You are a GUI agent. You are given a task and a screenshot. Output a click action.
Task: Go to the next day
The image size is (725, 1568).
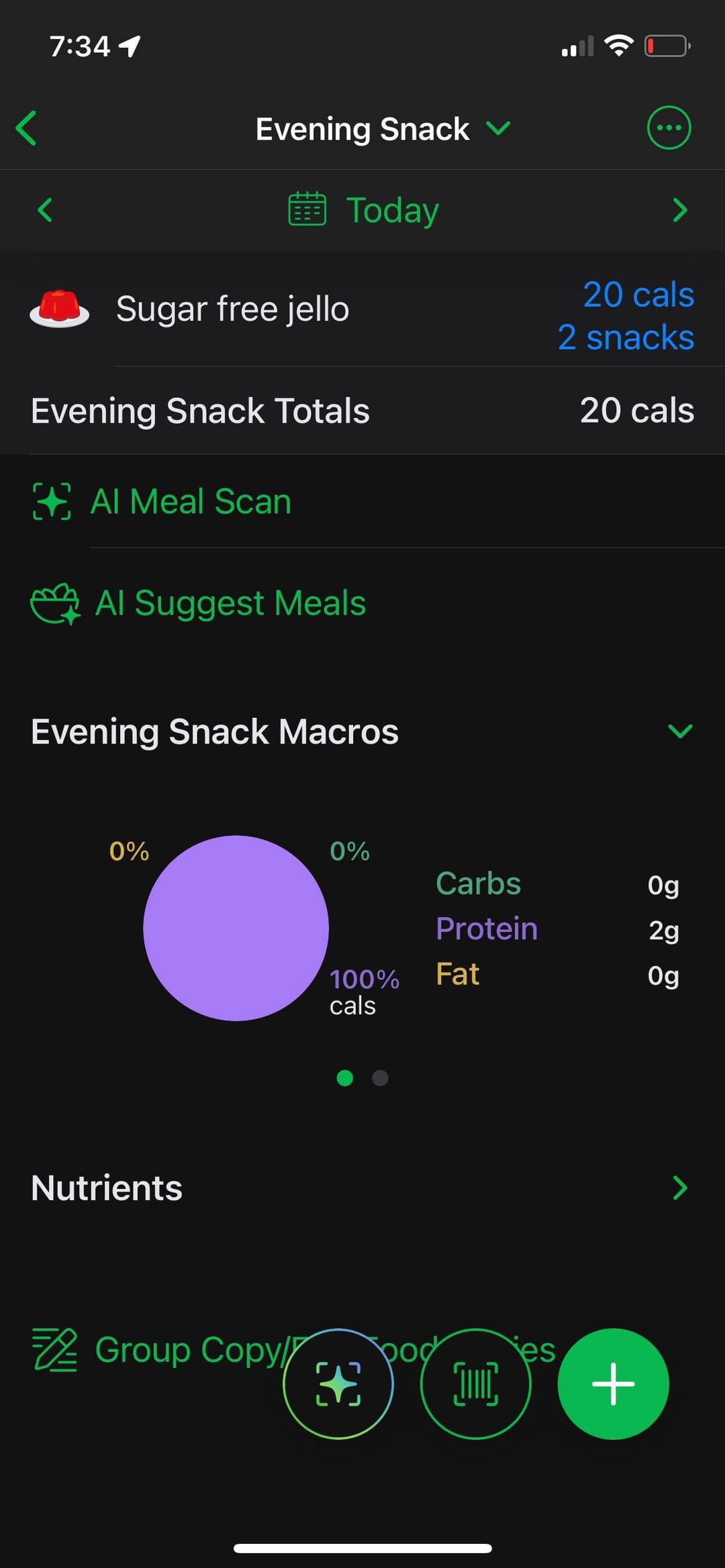coord(679,210)
